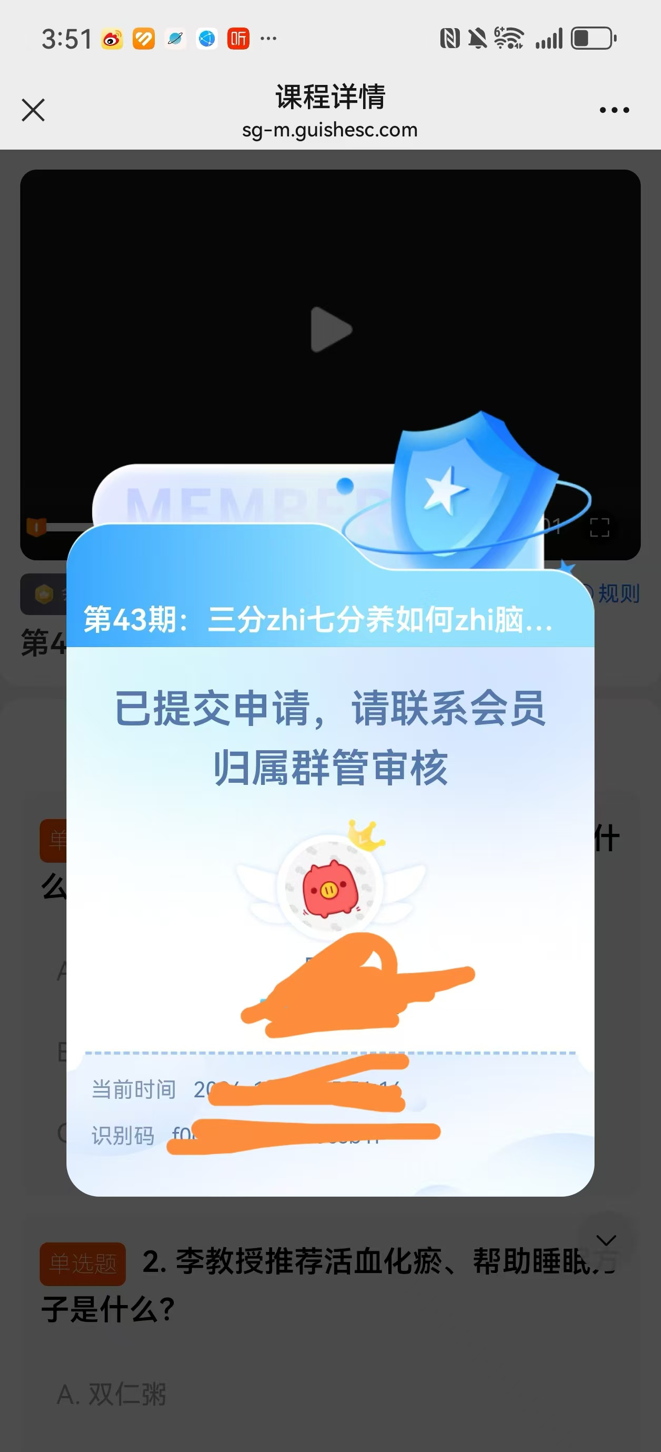This screenshot has width=661, height=1452.
Task: Tap the down chevron floating button
Action: [606, 1240]
